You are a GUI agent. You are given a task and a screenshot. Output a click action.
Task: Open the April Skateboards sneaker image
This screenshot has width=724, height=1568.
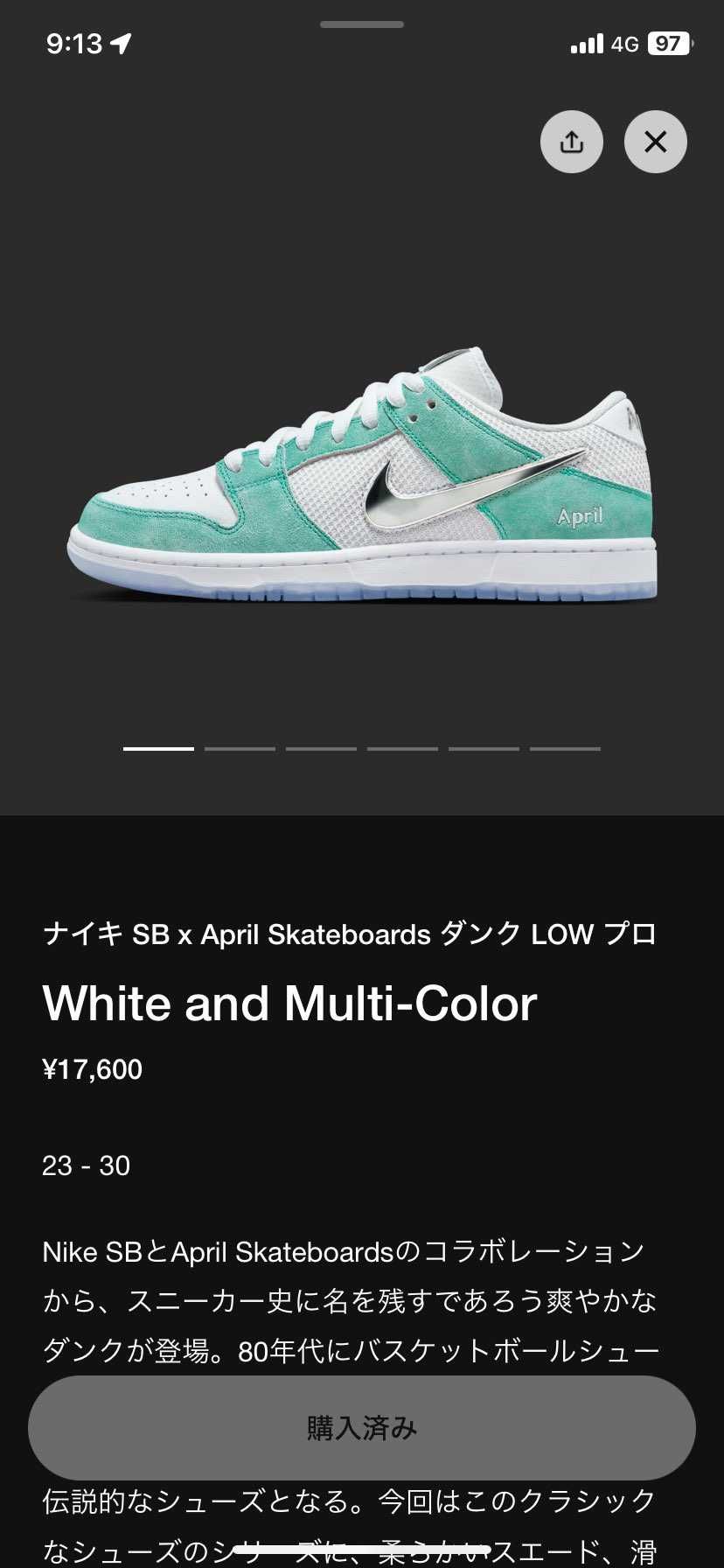click(x=362, y=473)
